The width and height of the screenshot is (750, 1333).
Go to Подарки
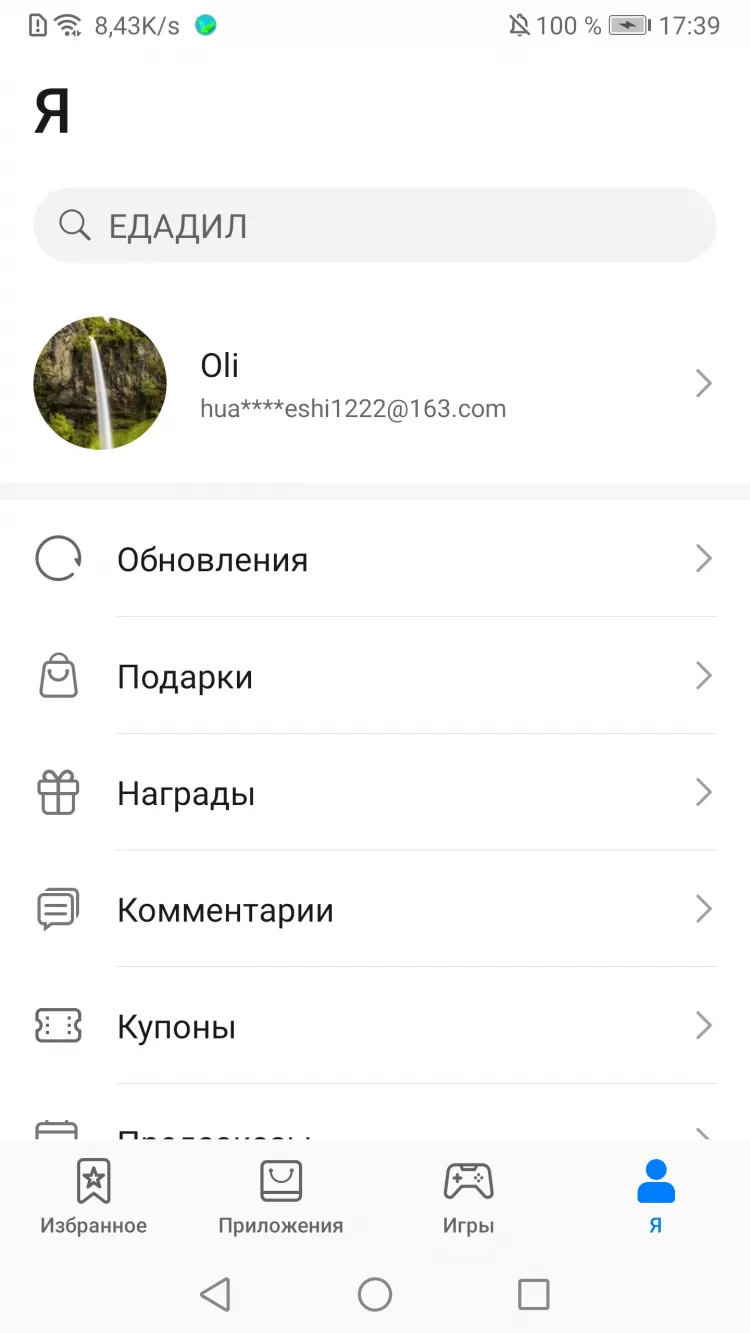coord(375,677)
